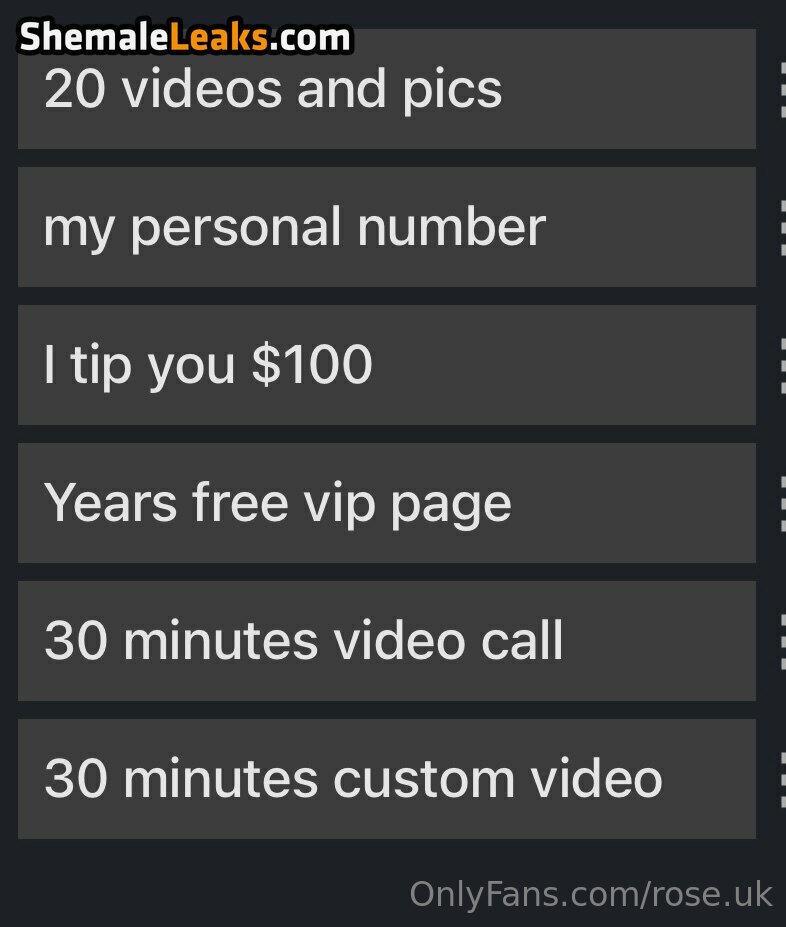Pick the "Years free vip page" option
Screen dimensions: 786x927
click(x=386, y=503)
